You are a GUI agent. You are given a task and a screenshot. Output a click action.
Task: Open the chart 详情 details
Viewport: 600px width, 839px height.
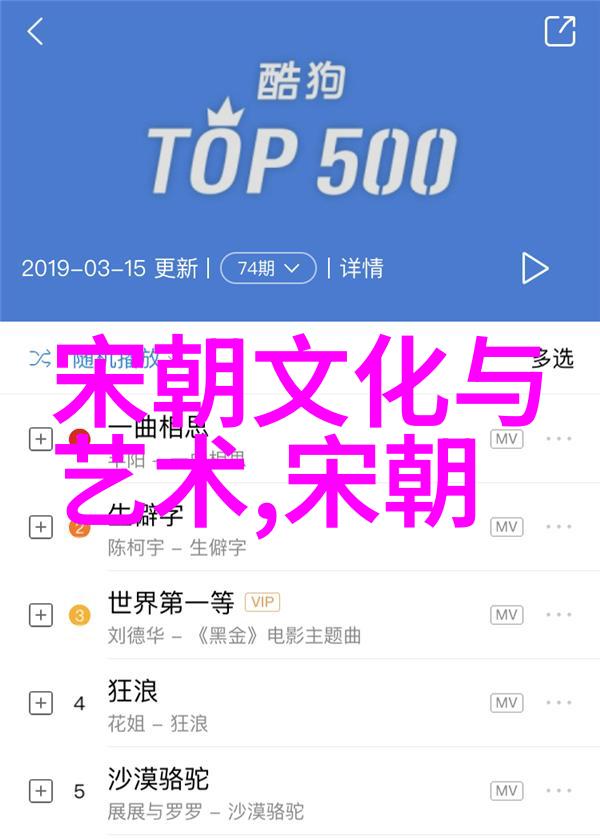pos(362,268)
